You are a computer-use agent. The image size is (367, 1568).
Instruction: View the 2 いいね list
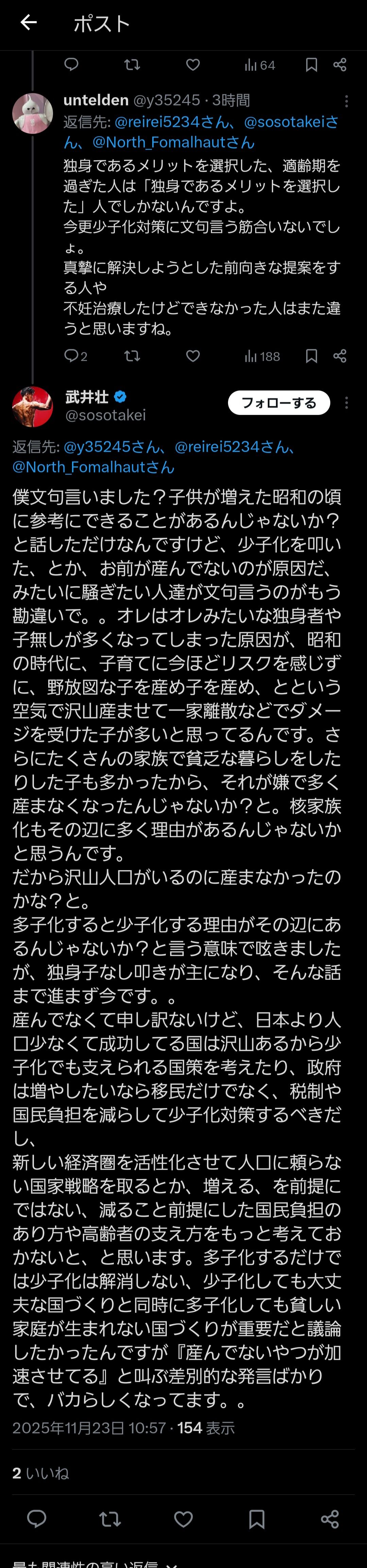click(40, 1474)
